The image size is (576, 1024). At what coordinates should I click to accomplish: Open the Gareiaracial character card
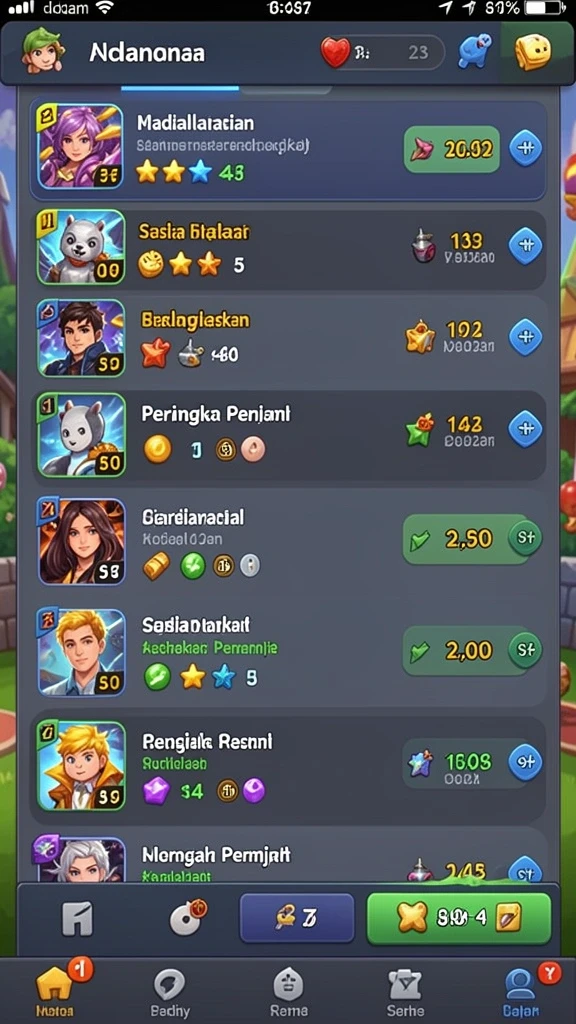pos(82,541)
